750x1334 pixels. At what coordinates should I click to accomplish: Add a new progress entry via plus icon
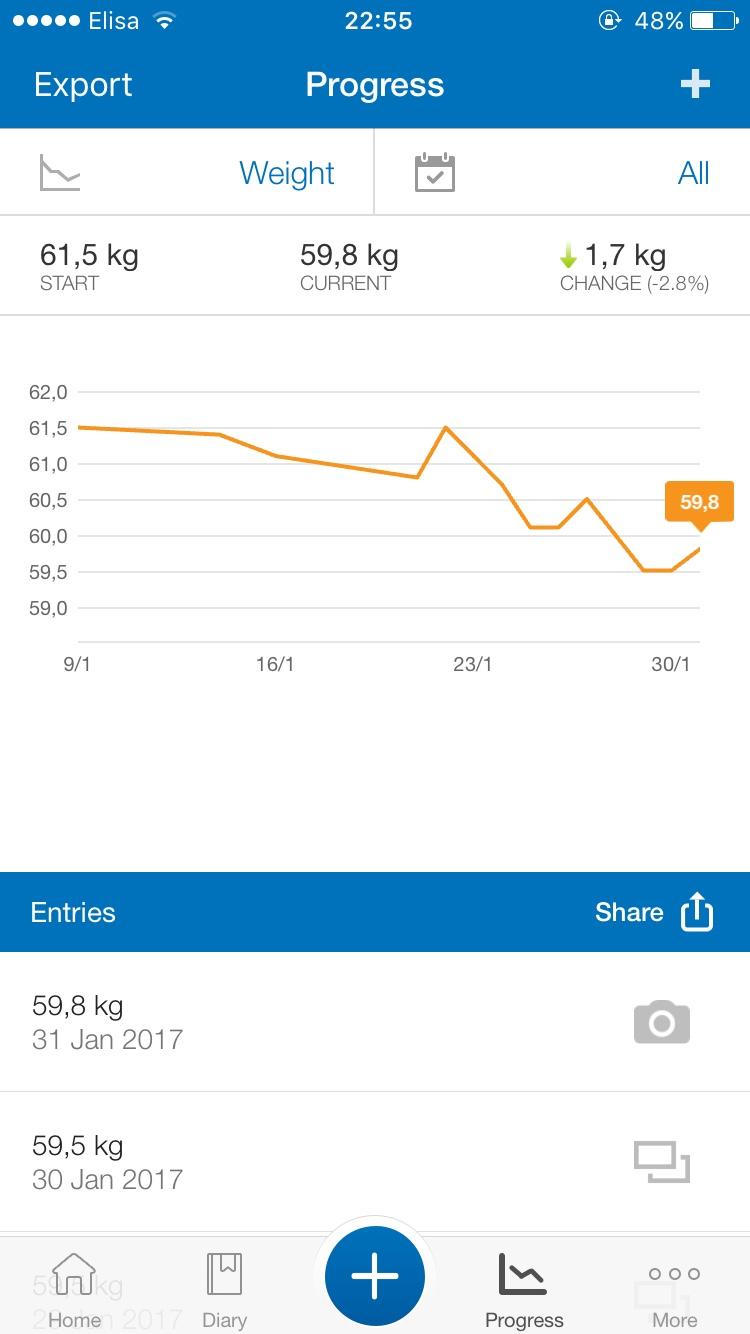(695, 85)
